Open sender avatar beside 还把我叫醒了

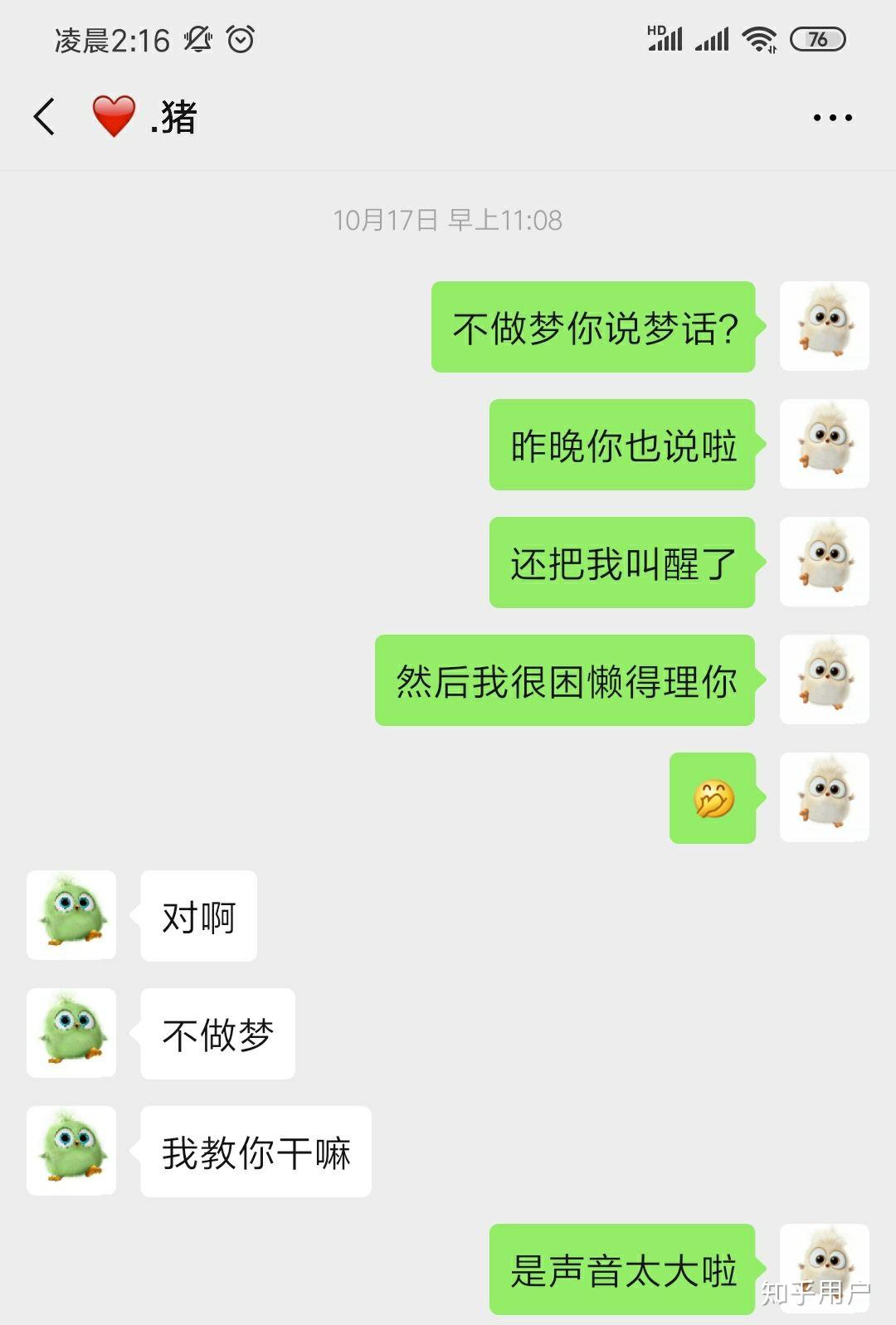(x=824, y=562)
